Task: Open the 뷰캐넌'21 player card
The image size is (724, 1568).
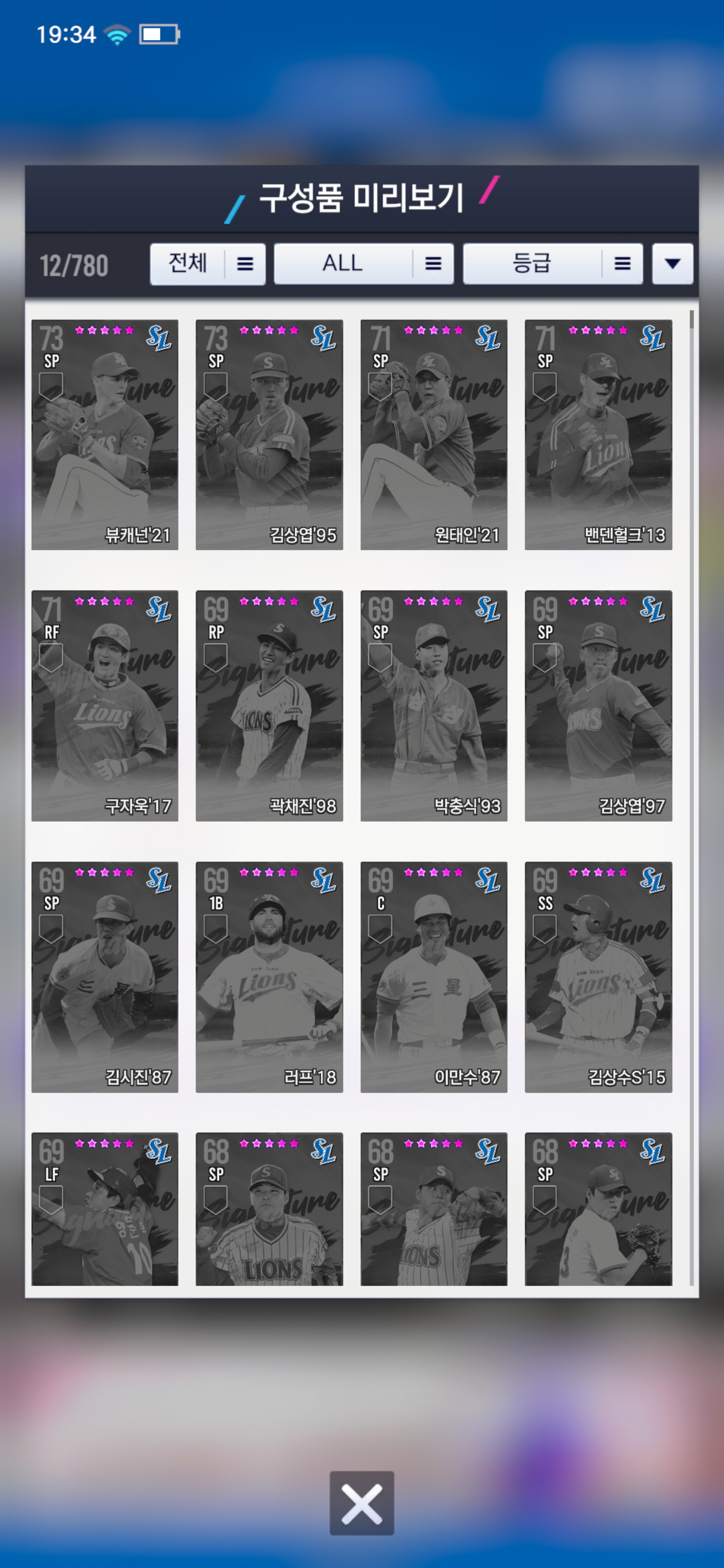Action: tap(105, 435)
